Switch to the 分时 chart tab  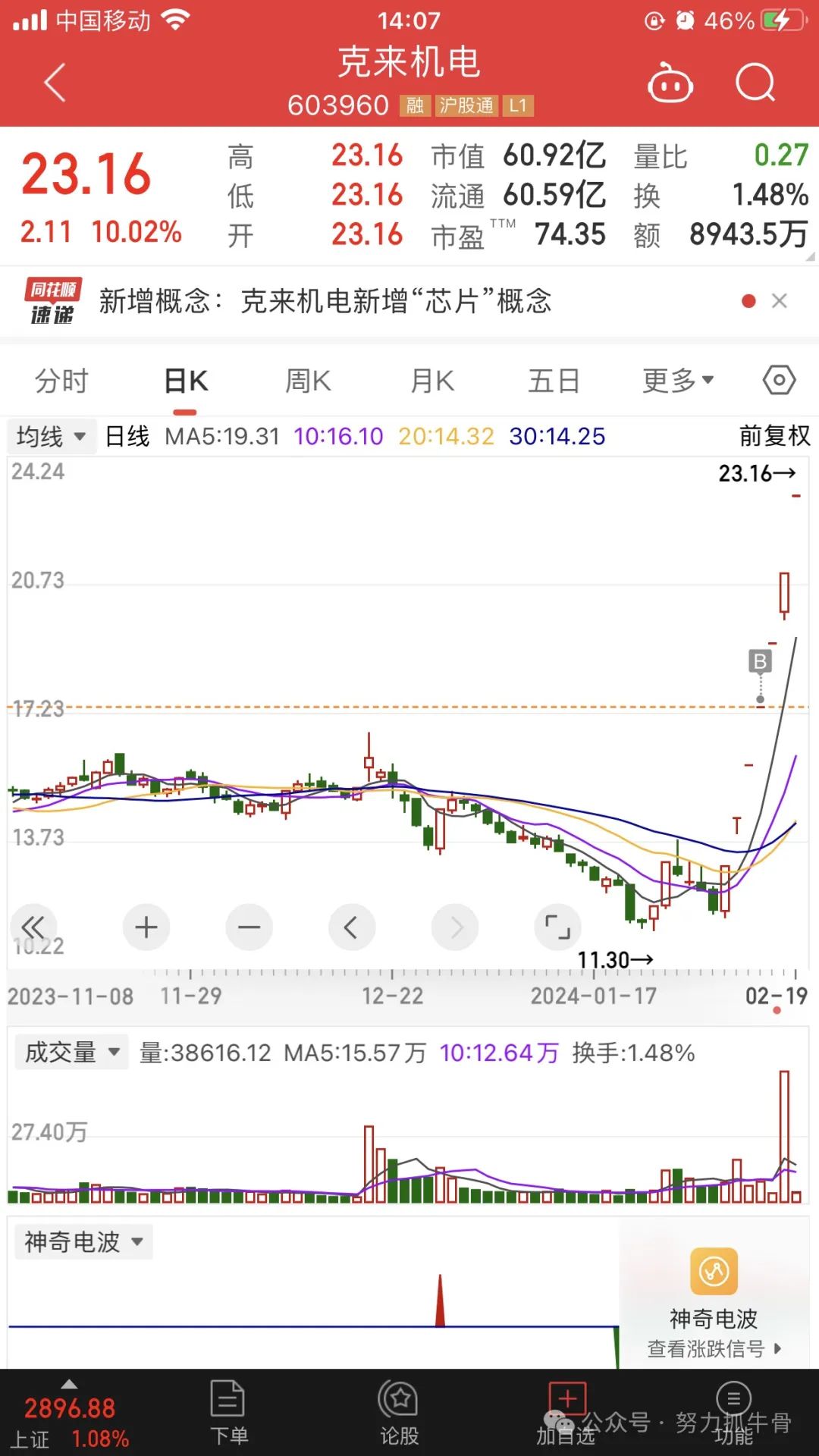(x=62, y=381)
